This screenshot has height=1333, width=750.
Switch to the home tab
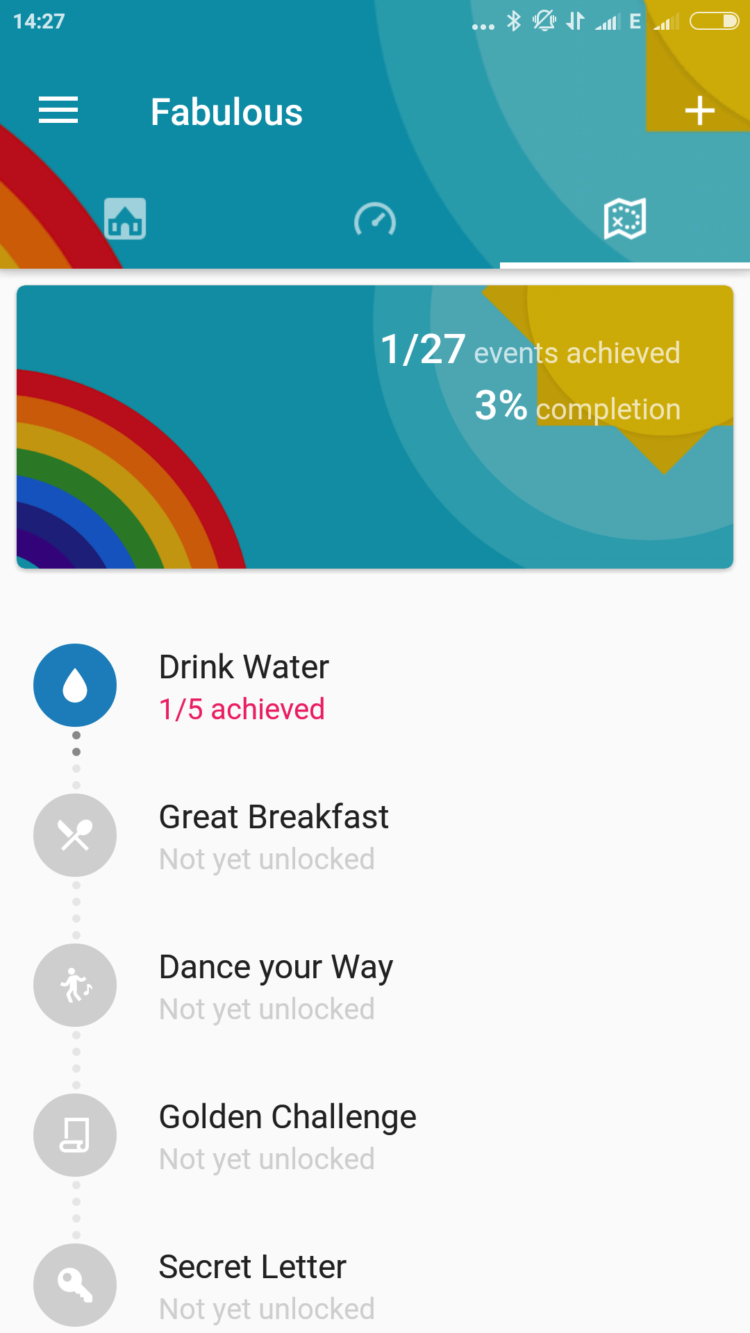125,219
